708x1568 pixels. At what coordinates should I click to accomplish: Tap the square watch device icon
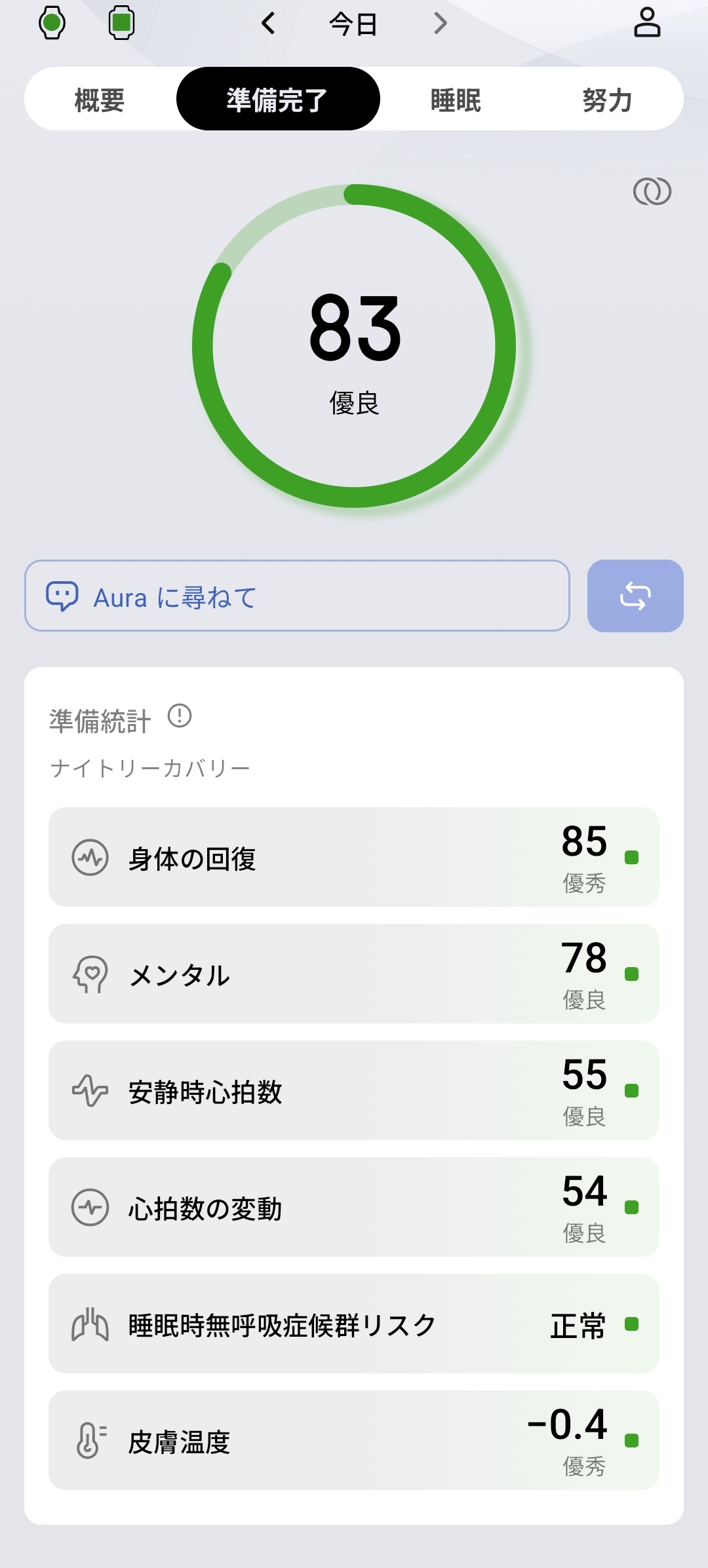tap(121, 23)
